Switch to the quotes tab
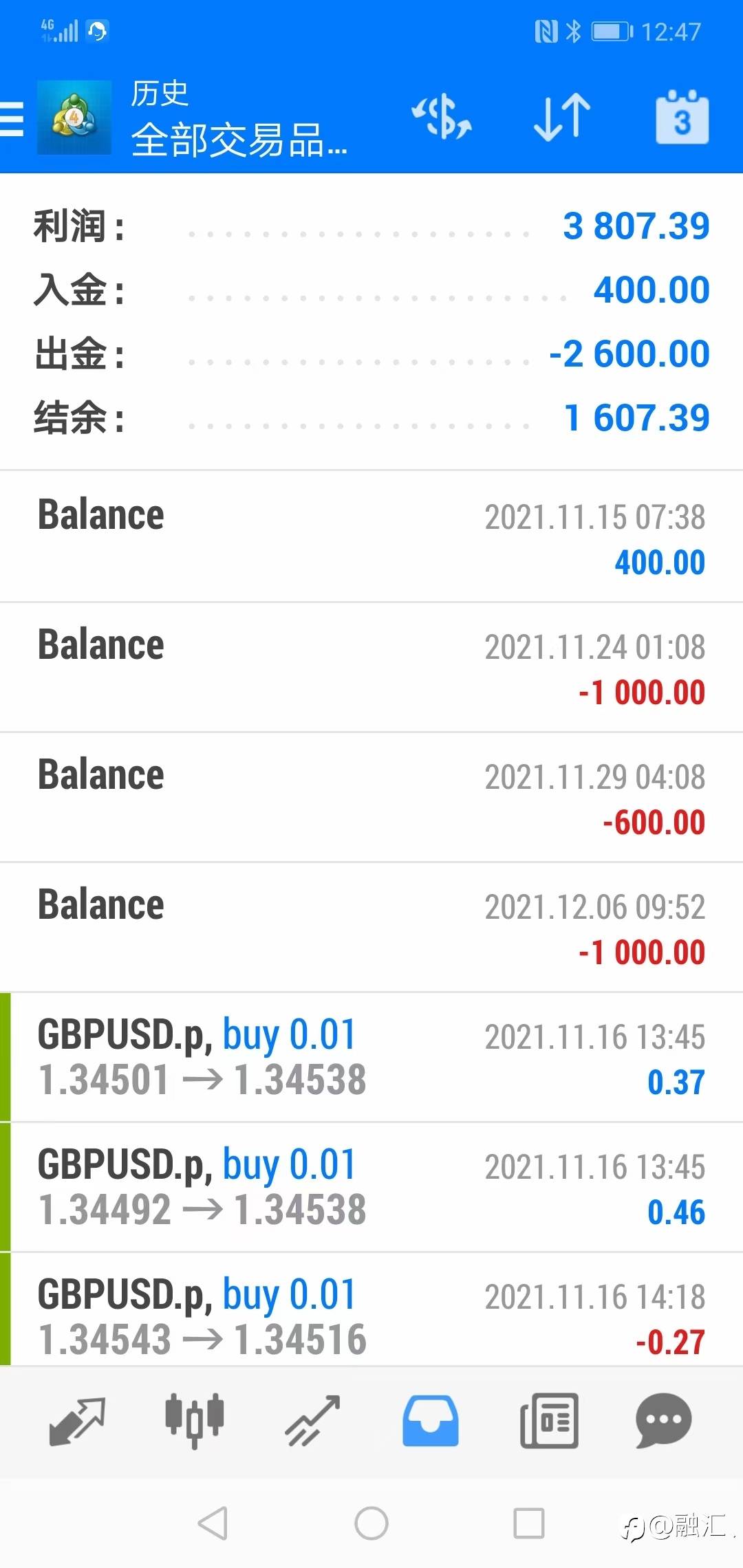Viewport: 743px width, 1568px height. pyautogui.click(x=77, y=1421)
